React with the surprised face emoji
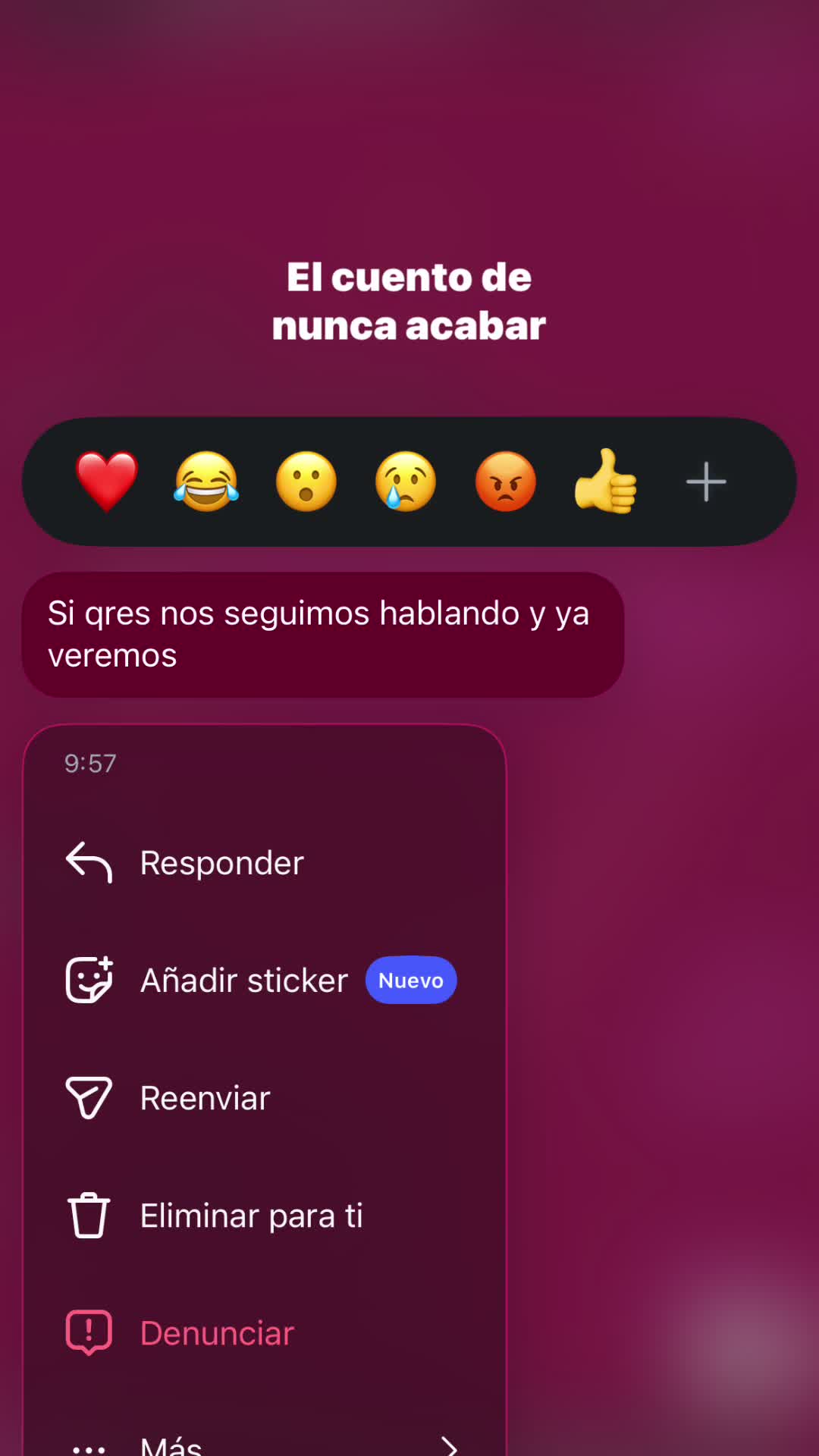819x1456 pixels. point(306,482)
